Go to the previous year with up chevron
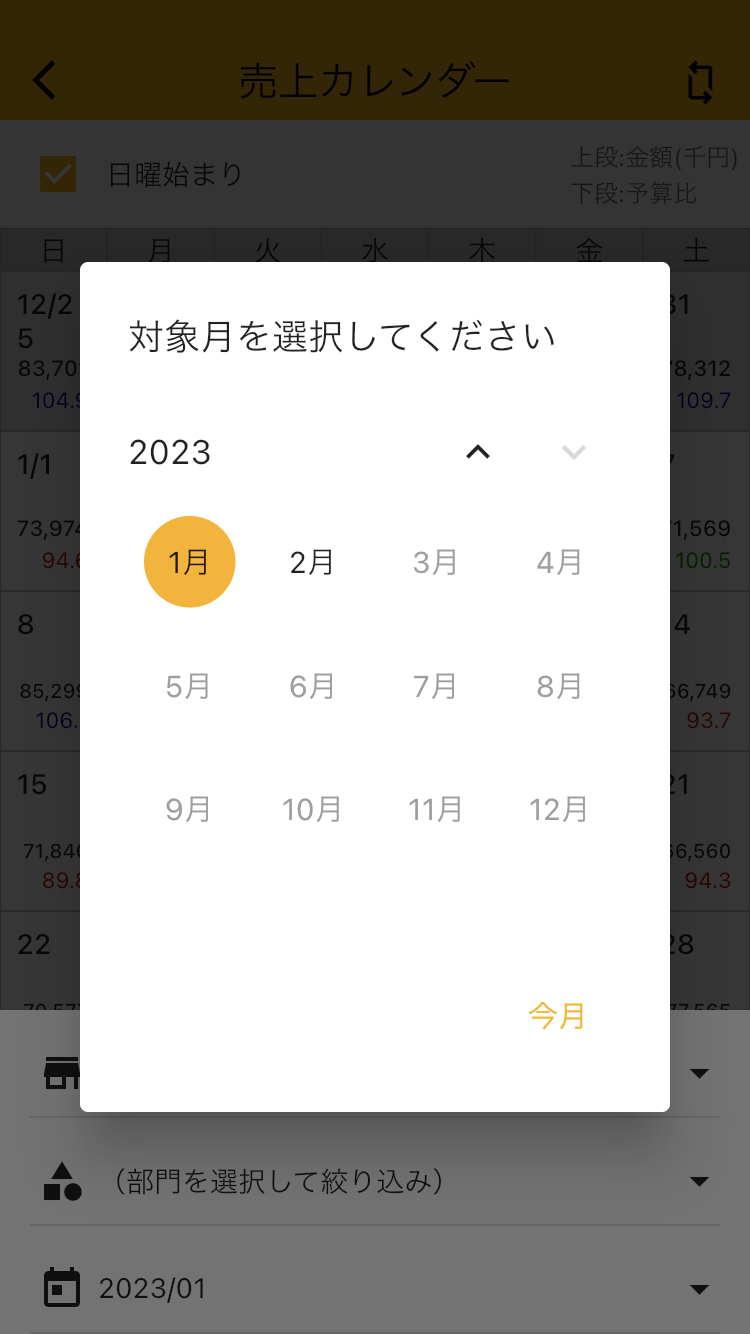Screen dimensions: 750x1334 point(478,452)
